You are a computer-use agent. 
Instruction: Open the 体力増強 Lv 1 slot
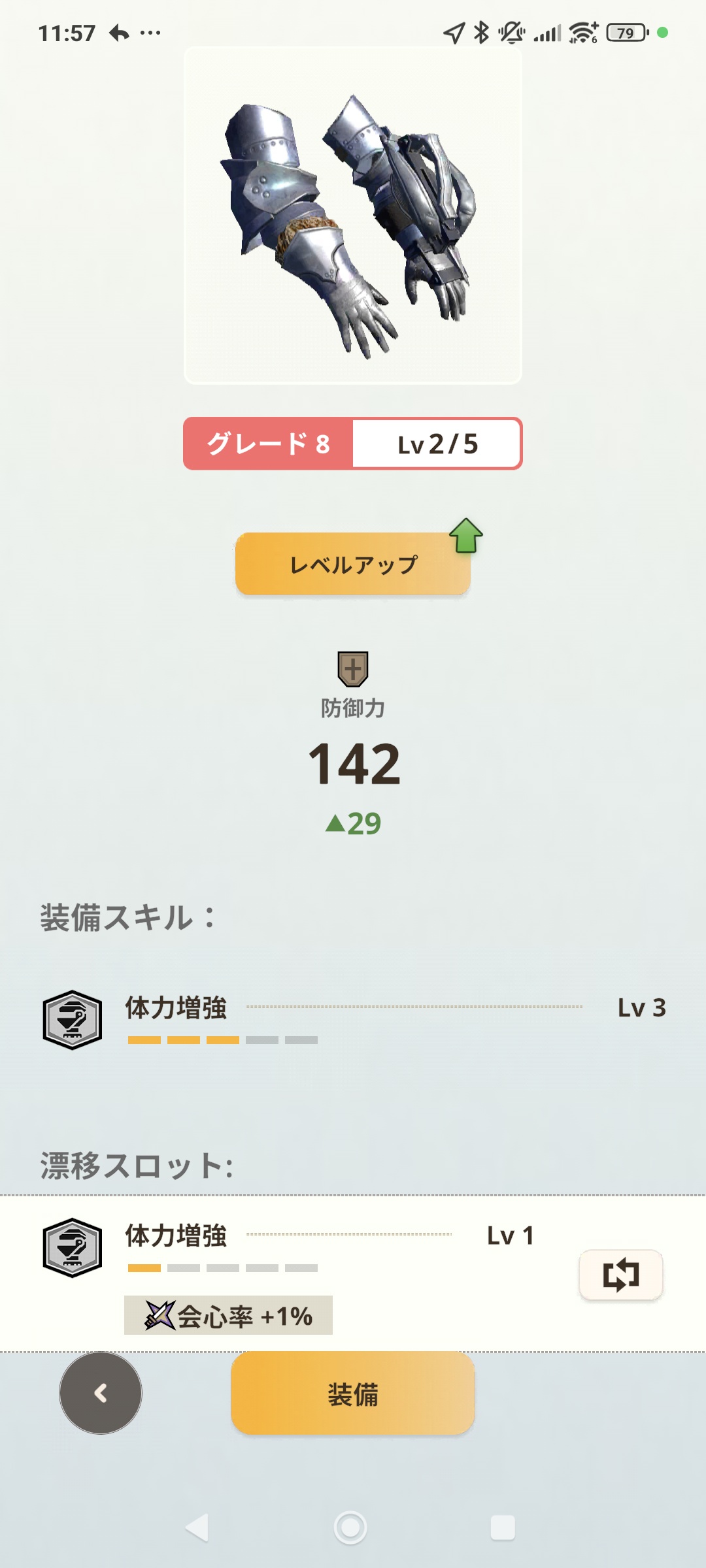point(288,1247)
